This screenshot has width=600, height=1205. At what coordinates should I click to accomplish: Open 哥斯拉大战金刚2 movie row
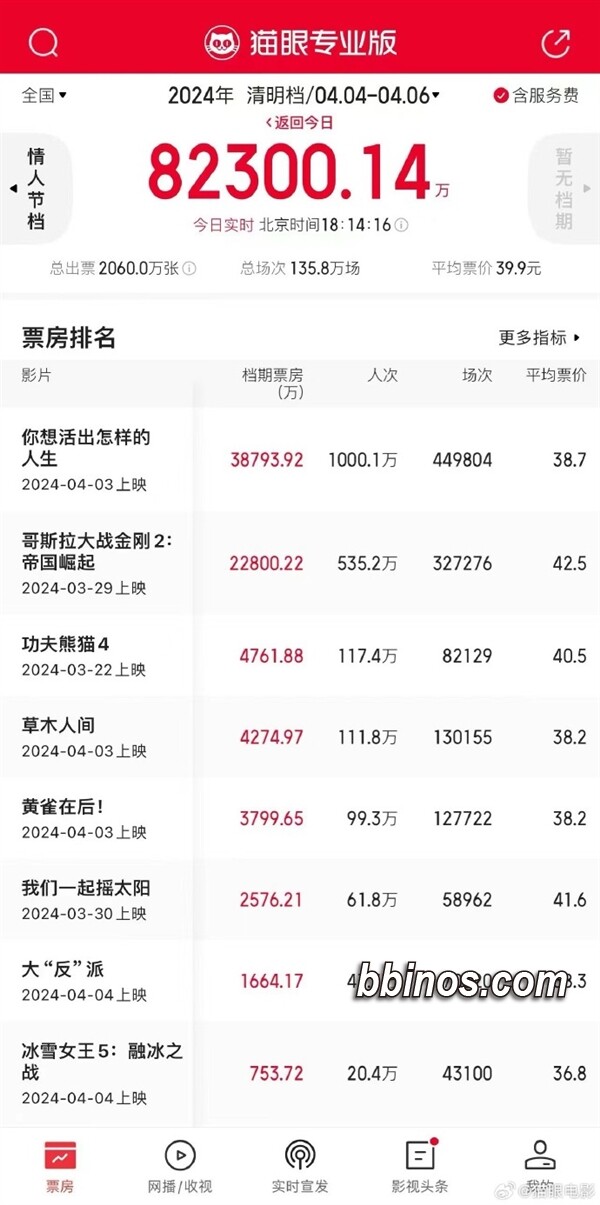300,564
